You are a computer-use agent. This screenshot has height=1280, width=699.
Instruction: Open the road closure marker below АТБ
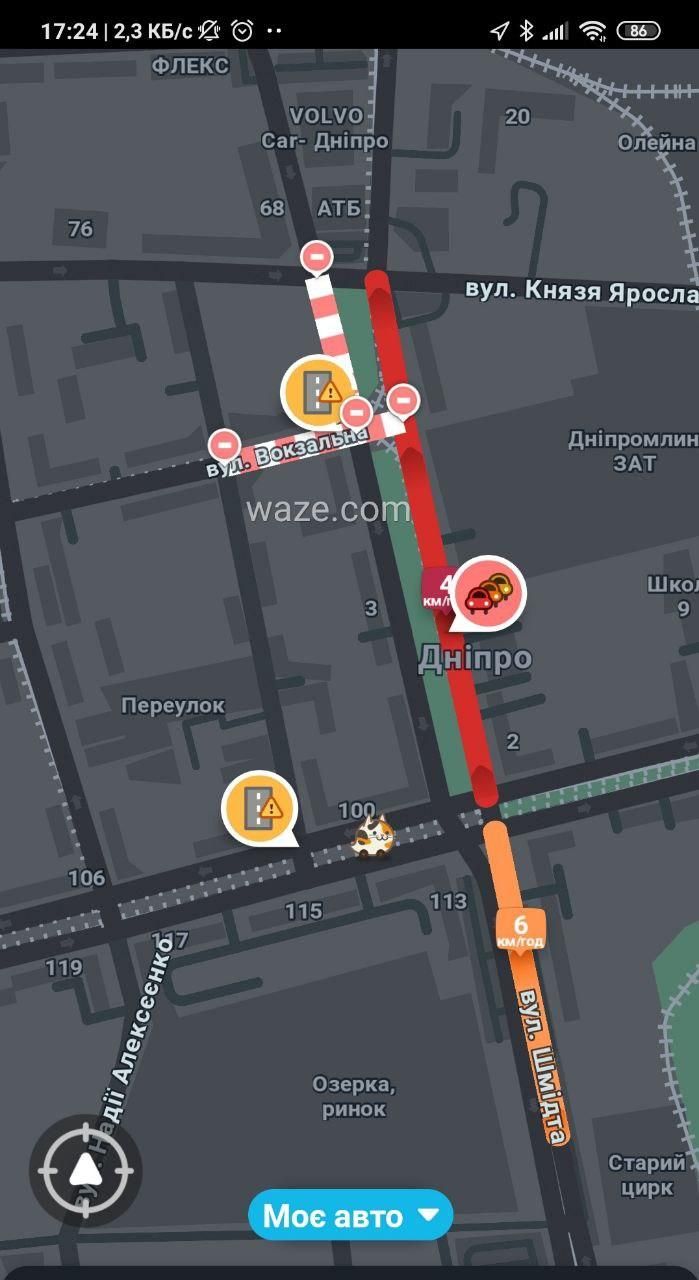(x=317, y=257)
